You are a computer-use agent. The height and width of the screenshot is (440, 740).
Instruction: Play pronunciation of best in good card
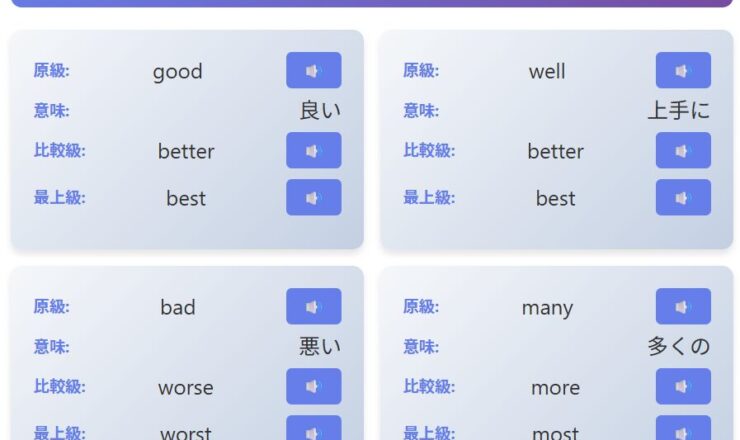coord(313,197)
